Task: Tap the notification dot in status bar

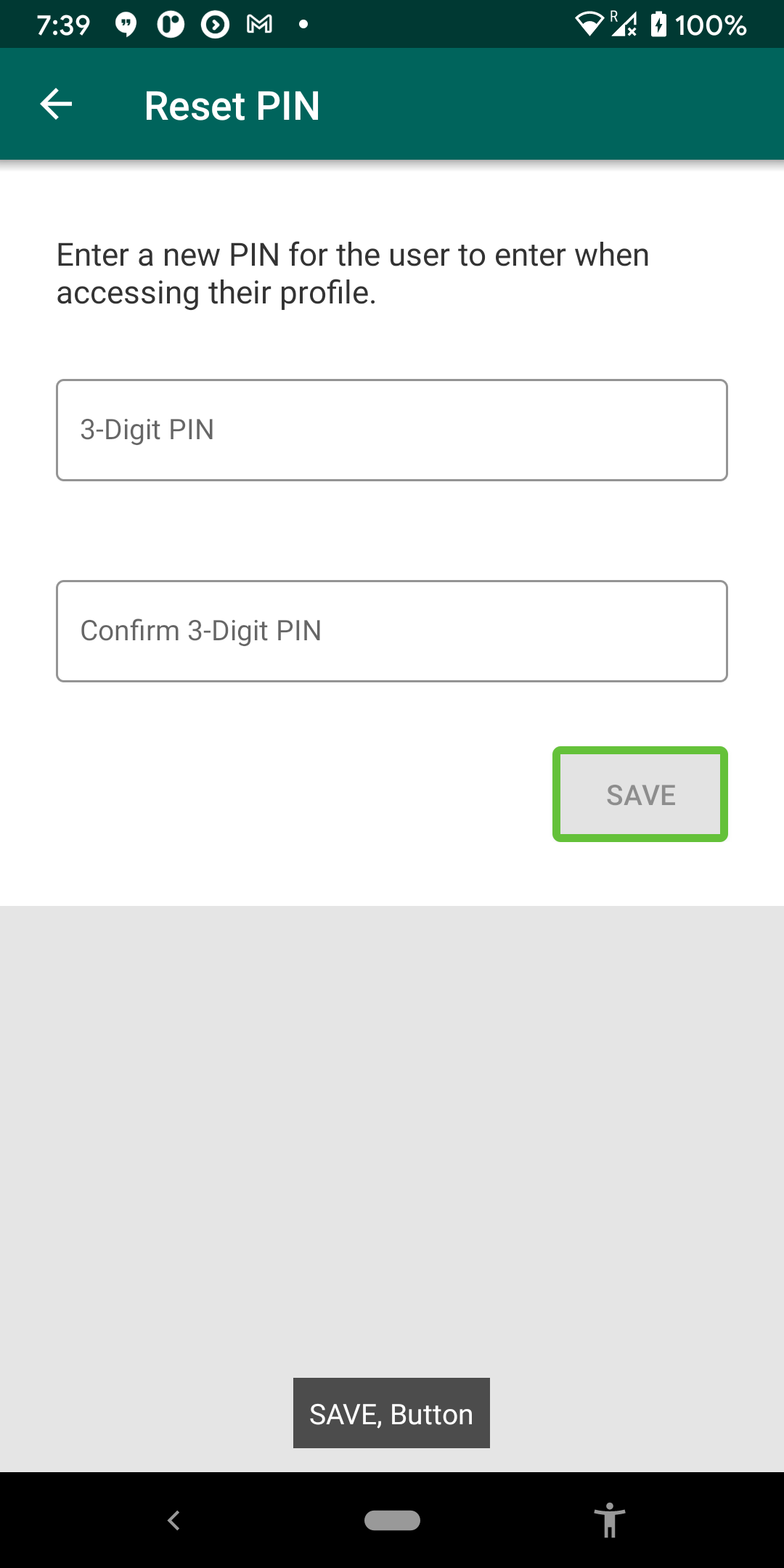Action: click(302, 25)
